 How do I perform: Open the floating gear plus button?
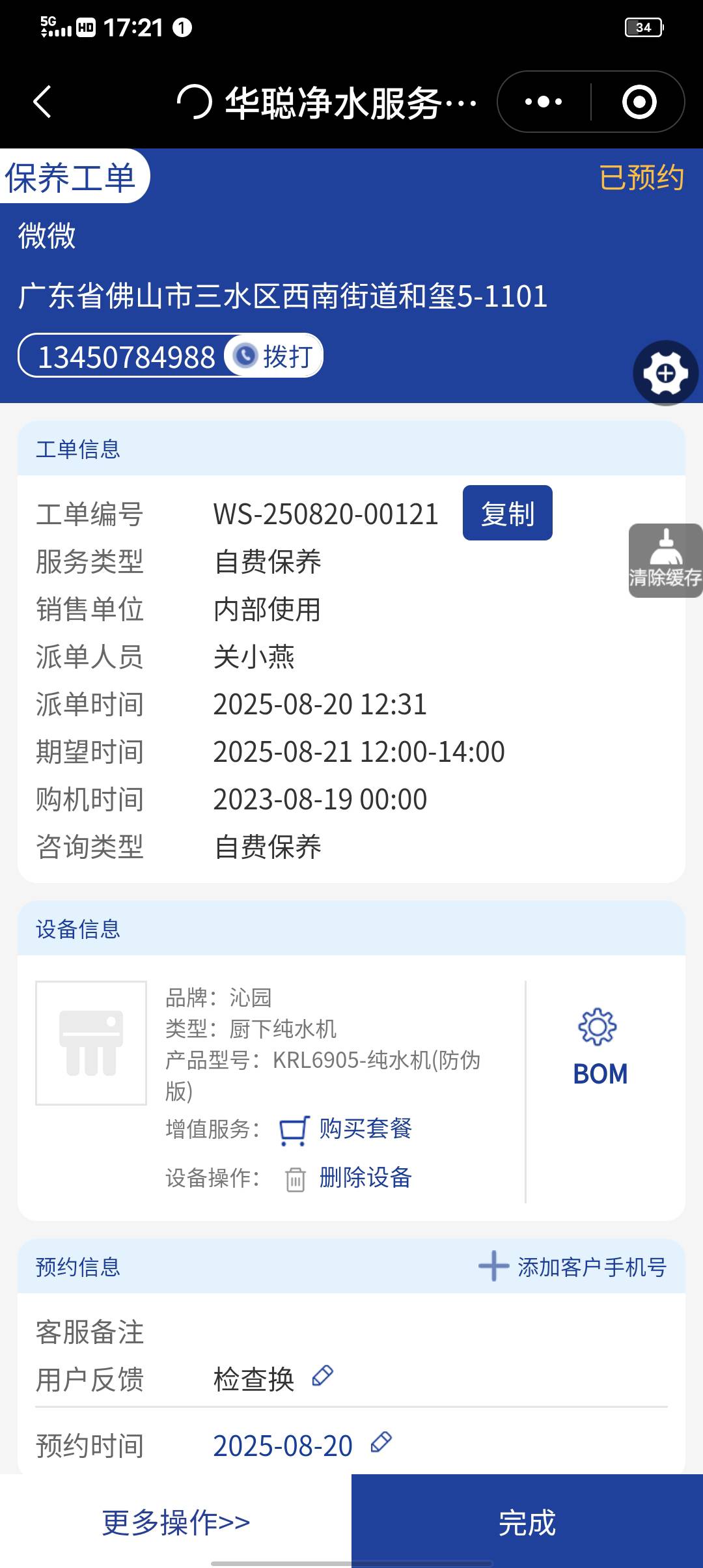(x=665, y=373)
